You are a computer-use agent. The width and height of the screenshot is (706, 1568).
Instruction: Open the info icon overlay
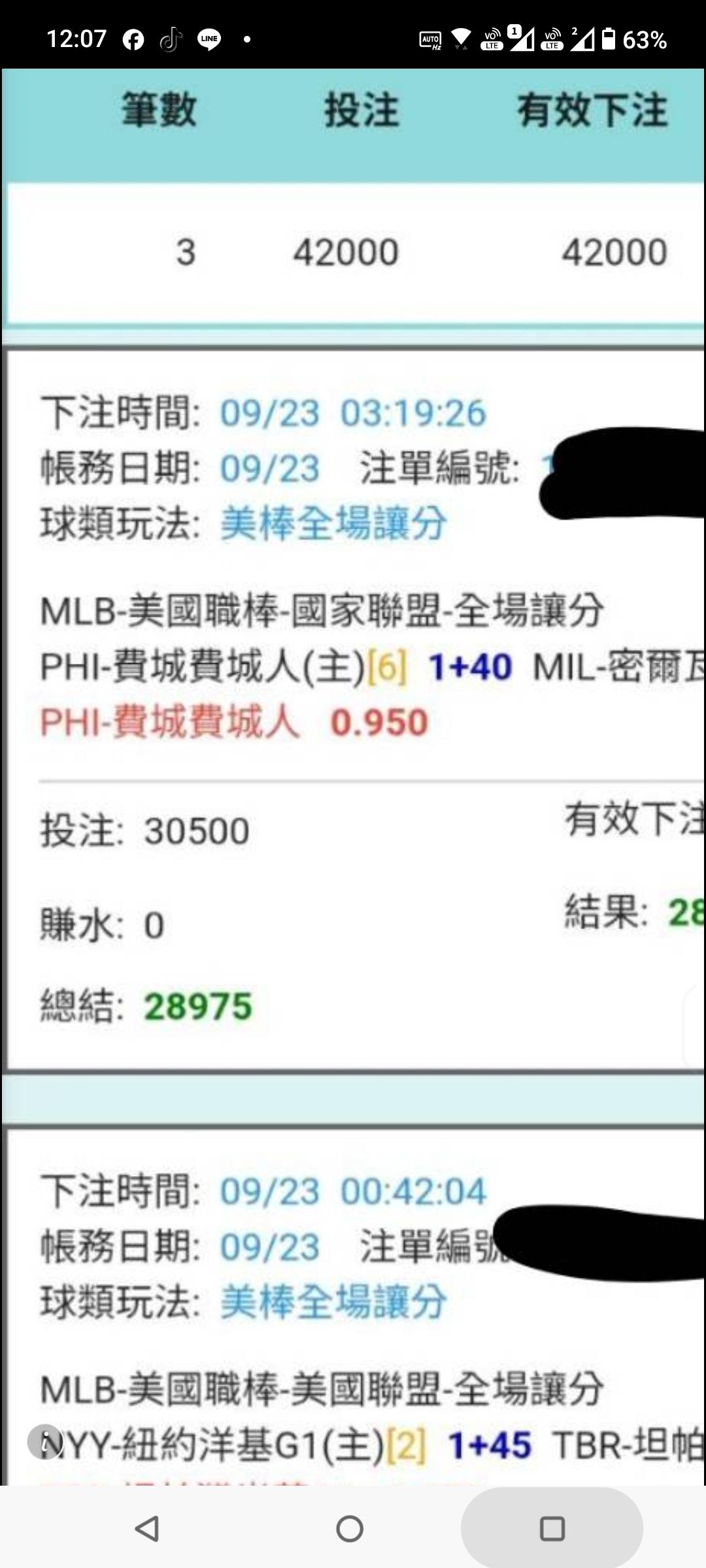pyautogui.click(x=44, y=1441)
